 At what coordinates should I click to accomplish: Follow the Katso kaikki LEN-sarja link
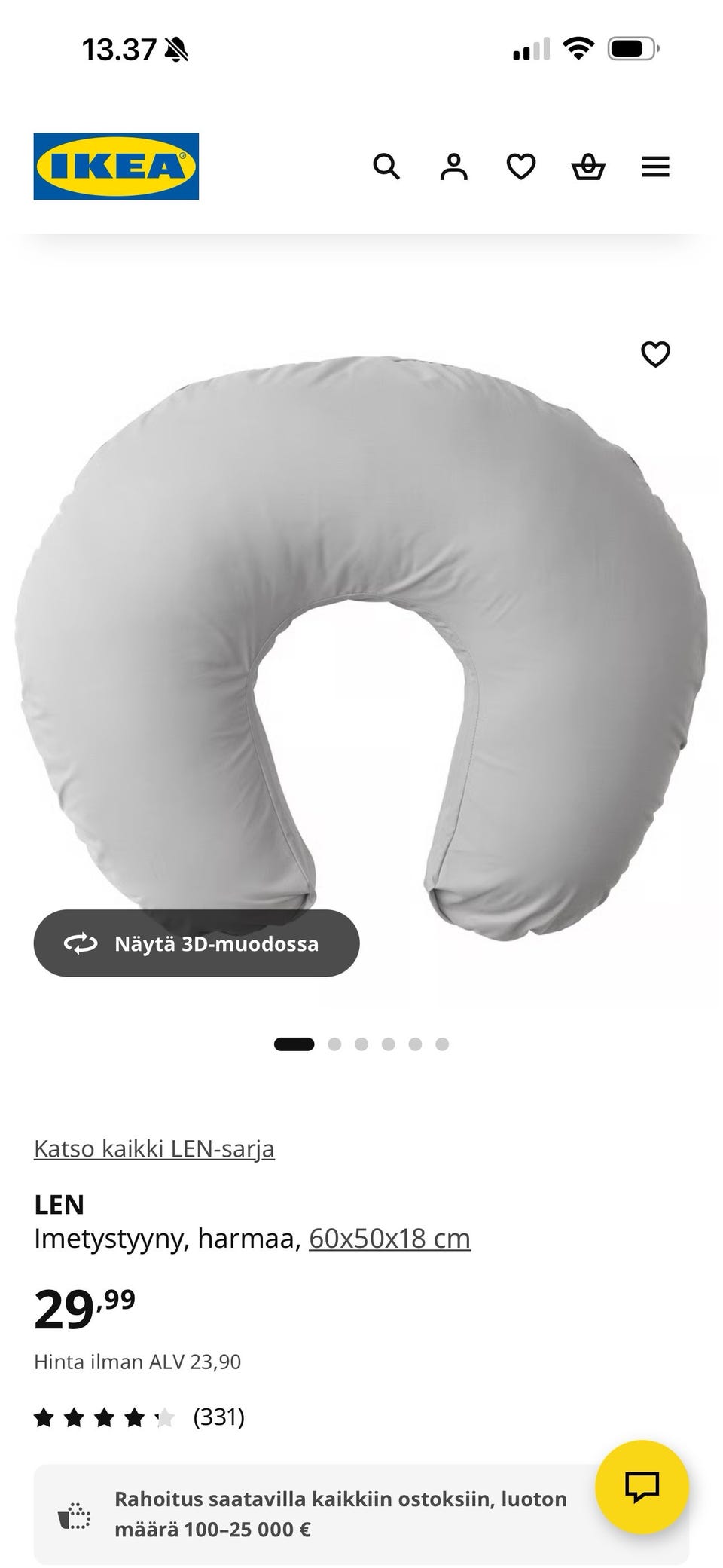click(x=154, y=1148)
